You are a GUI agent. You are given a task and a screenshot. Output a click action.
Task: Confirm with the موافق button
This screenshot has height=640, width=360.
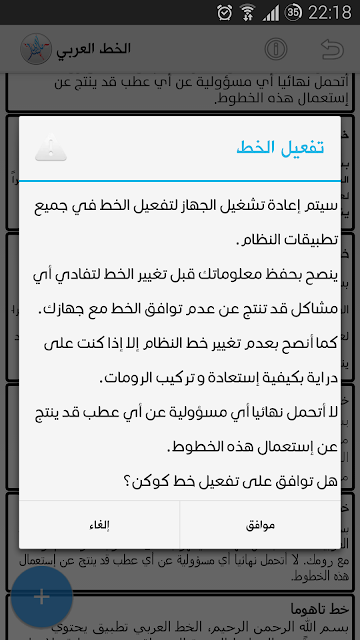tap(260, 525)
